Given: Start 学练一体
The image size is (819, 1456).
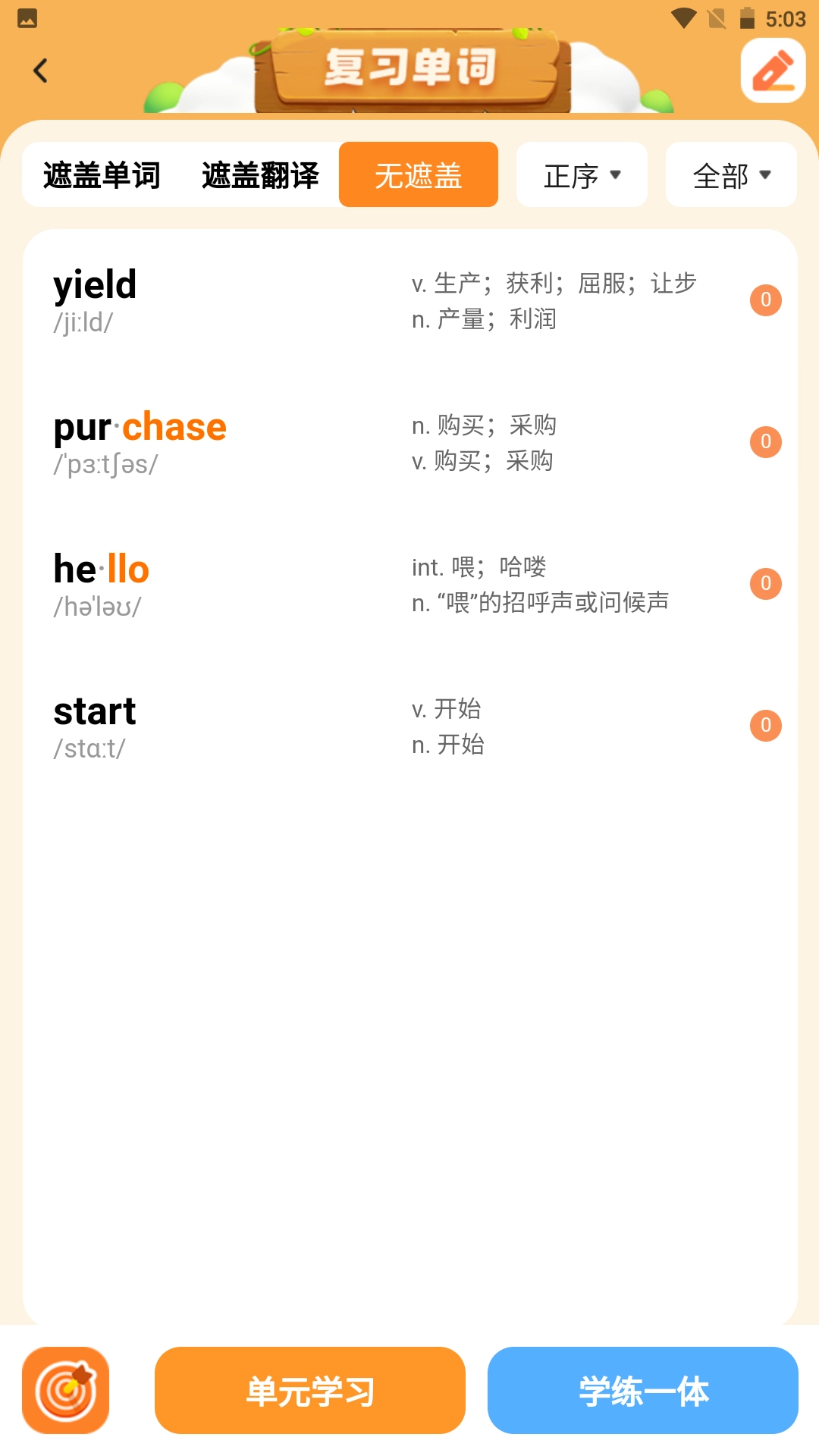Looking at the screenshot, I should click(642, 1391).
